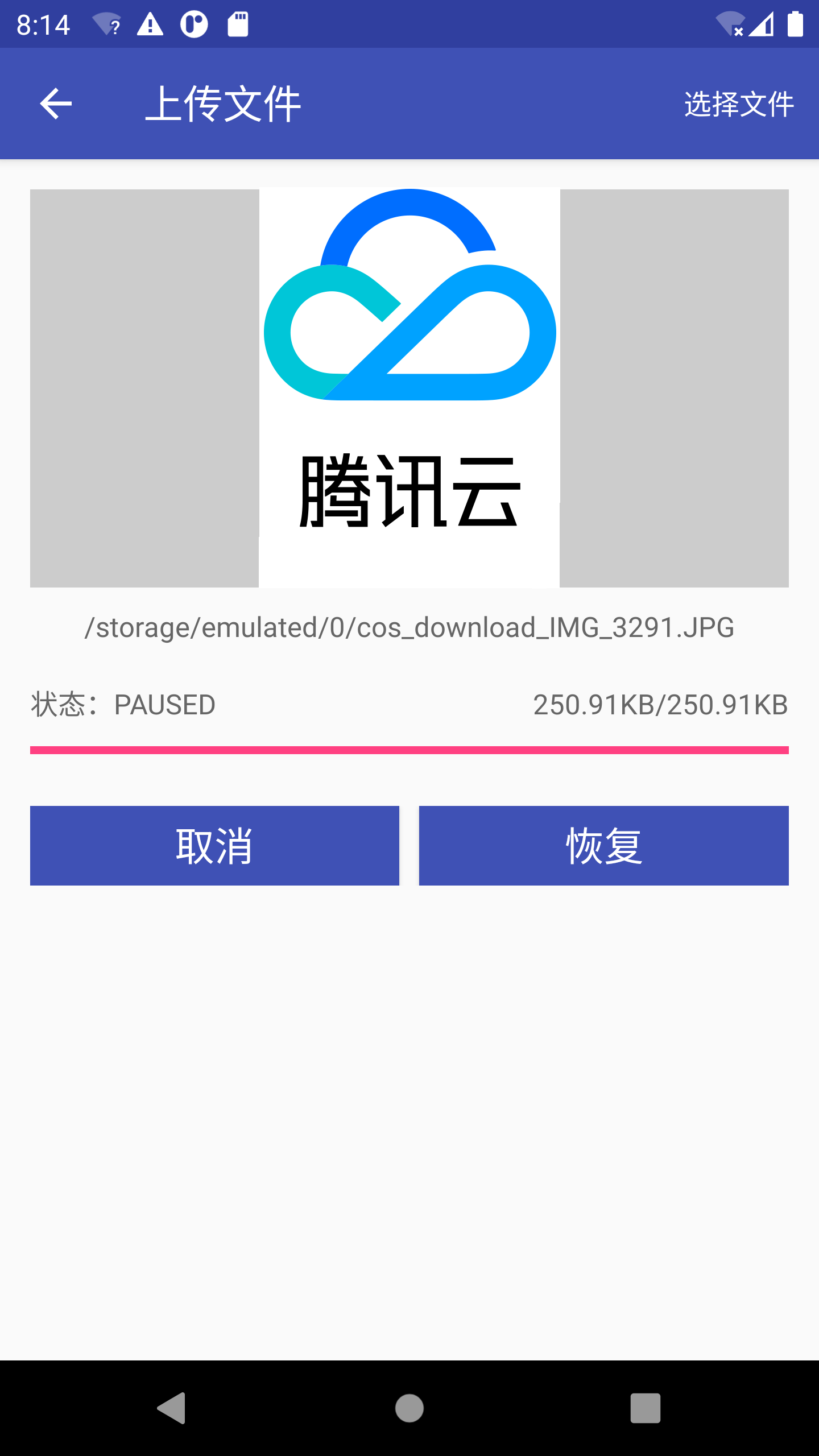819x1456 pixels.
Task: Tap the system back button
Action: pyautogui.click(x=172, y=1408)
